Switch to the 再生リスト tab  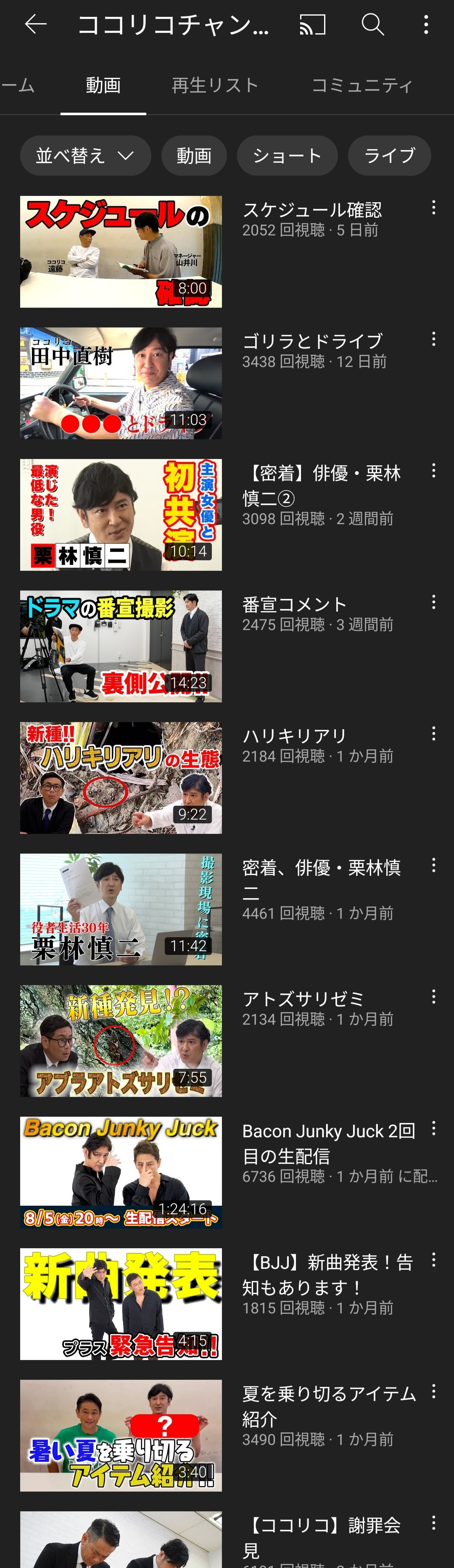215,85
